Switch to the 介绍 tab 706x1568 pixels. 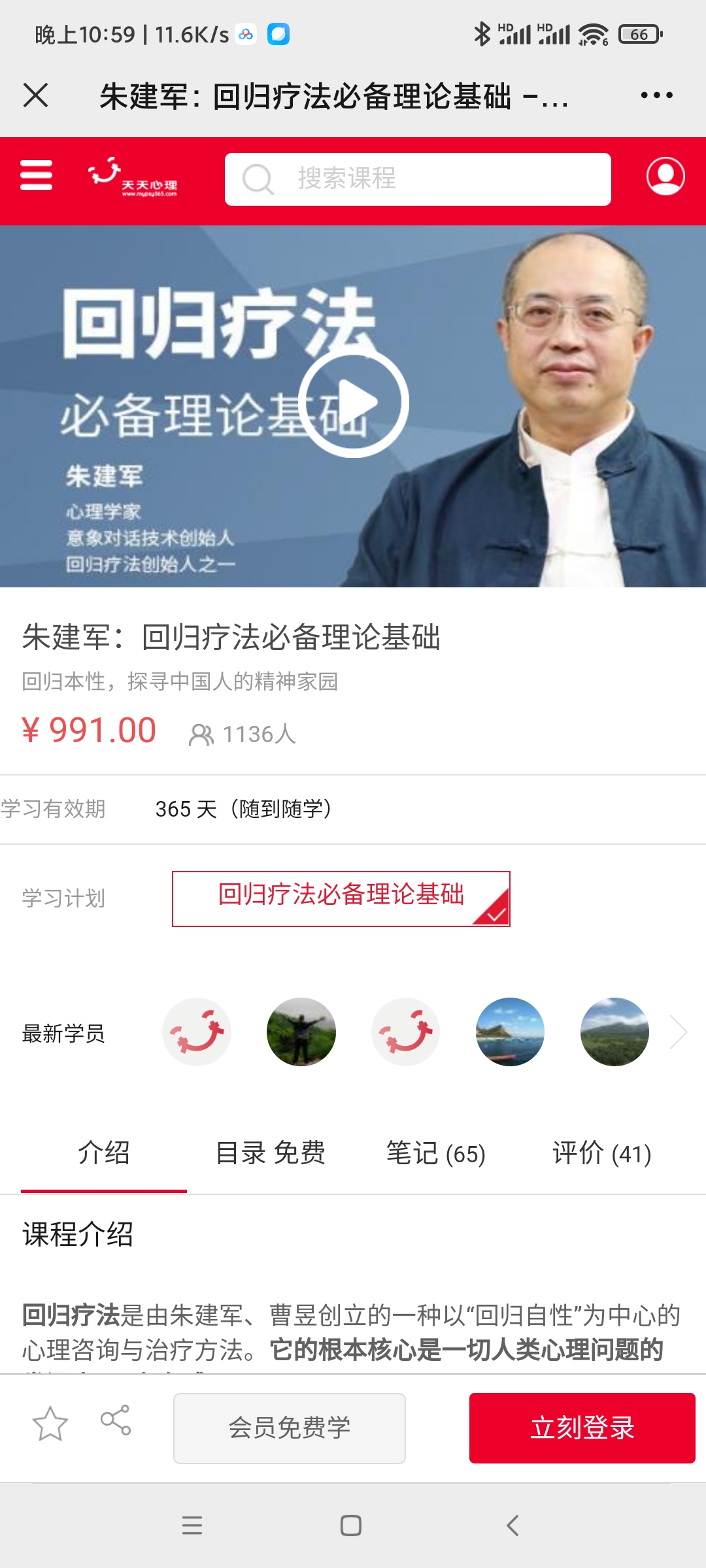pyautogui.click(x=104, y=1153)
